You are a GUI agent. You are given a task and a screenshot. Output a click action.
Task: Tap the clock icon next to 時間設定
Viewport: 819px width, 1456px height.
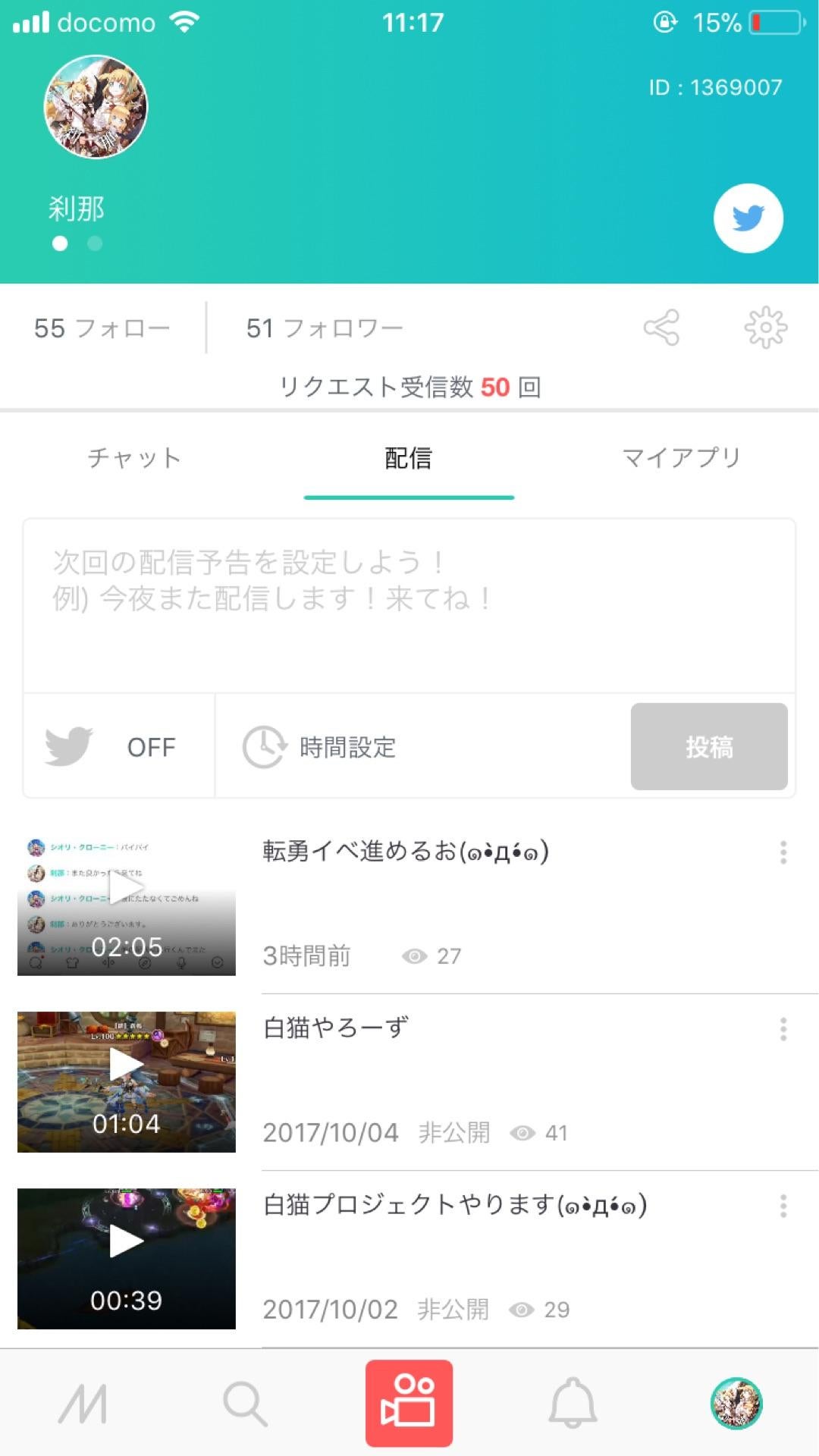click(263, 746)
